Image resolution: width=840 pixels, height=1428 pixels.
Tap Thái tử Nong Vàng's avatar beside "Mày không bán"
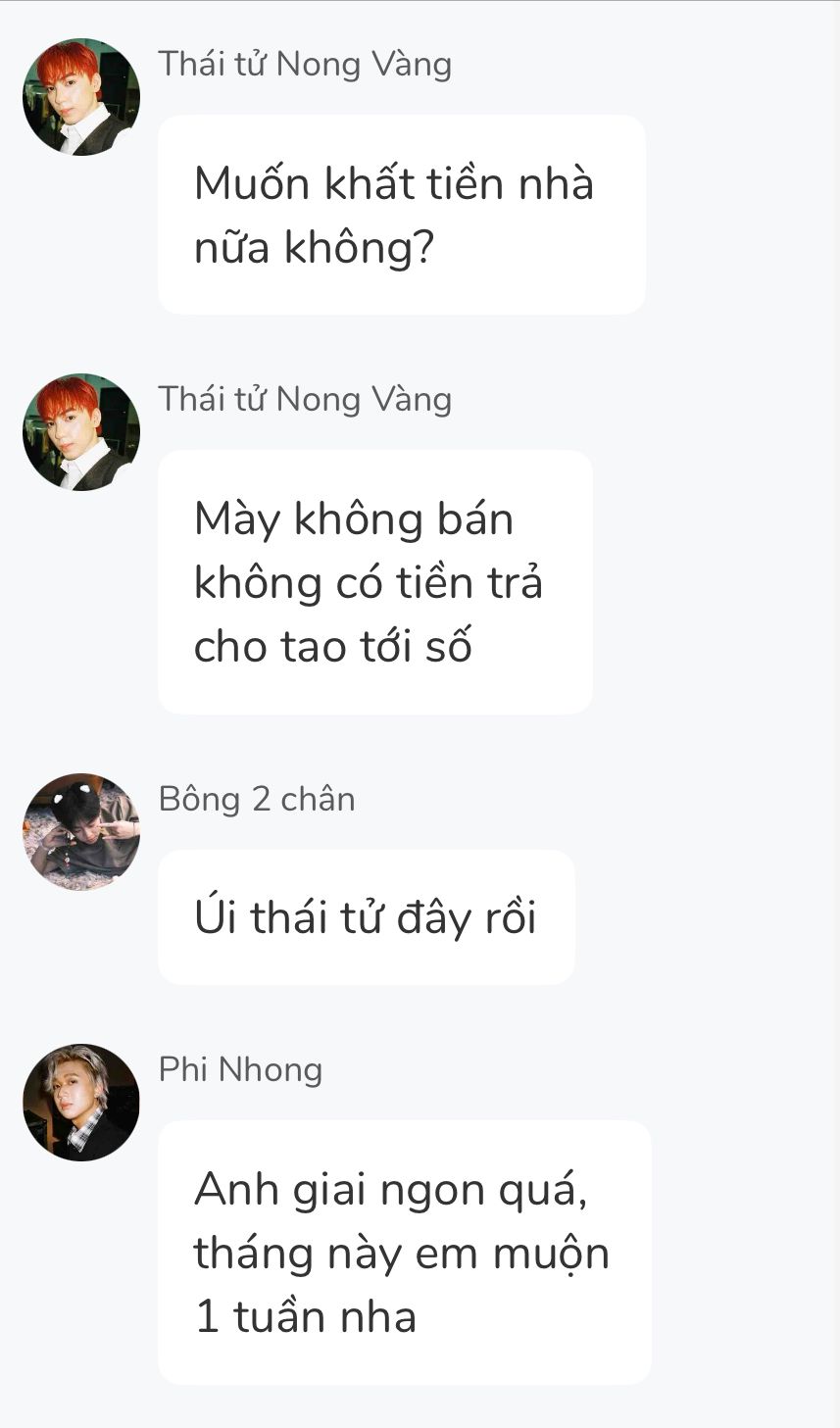tap(81, 432)
